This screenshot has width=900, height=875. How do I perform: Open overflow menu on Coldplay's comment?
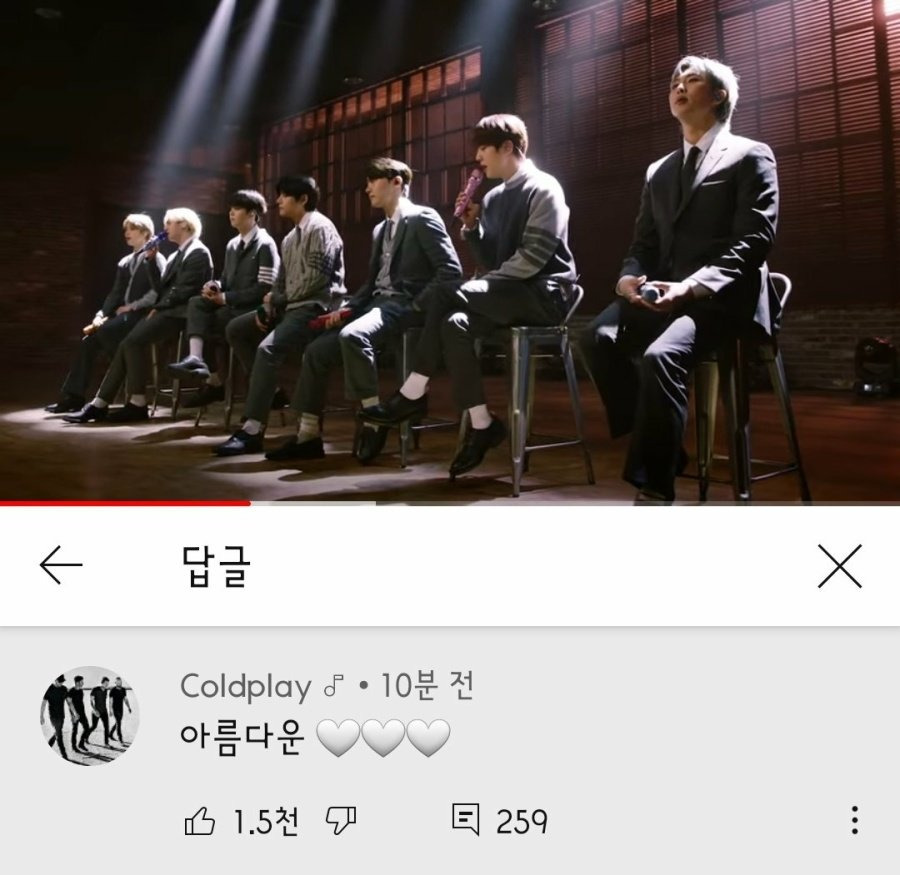click(x=854, y=820)
